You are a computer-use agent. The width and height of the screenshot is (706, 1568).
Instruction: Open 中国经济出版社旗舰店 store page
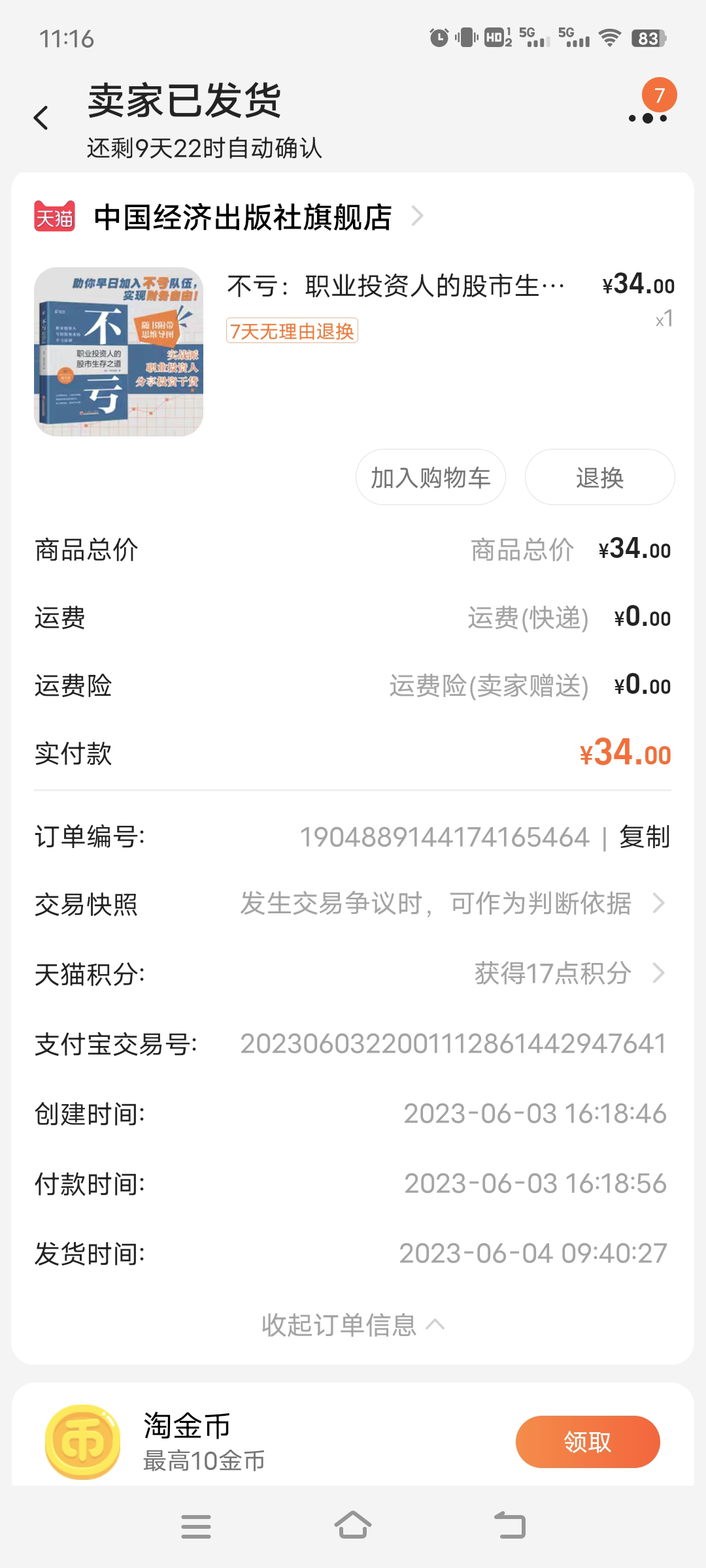click(243, 218)
